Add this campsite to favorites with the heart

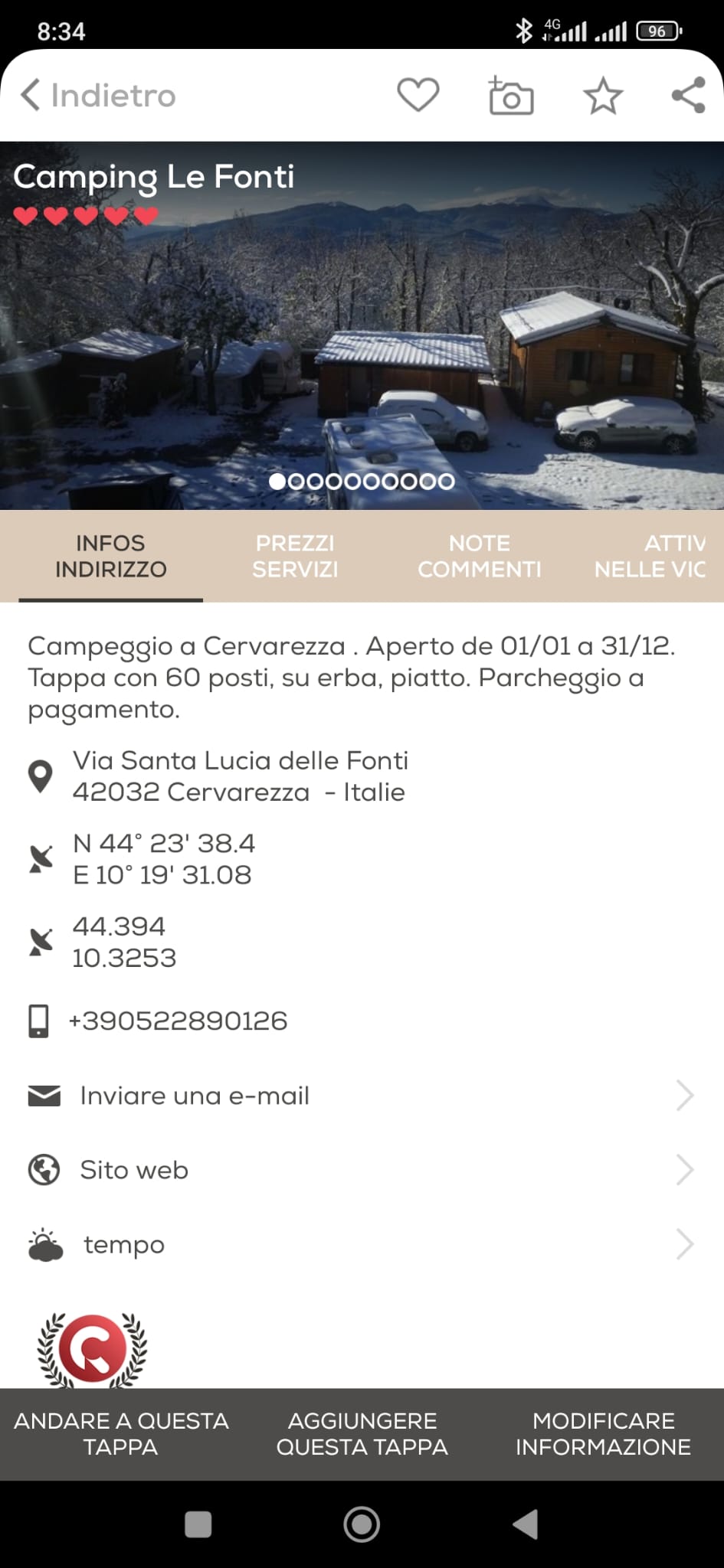[418, 96]
